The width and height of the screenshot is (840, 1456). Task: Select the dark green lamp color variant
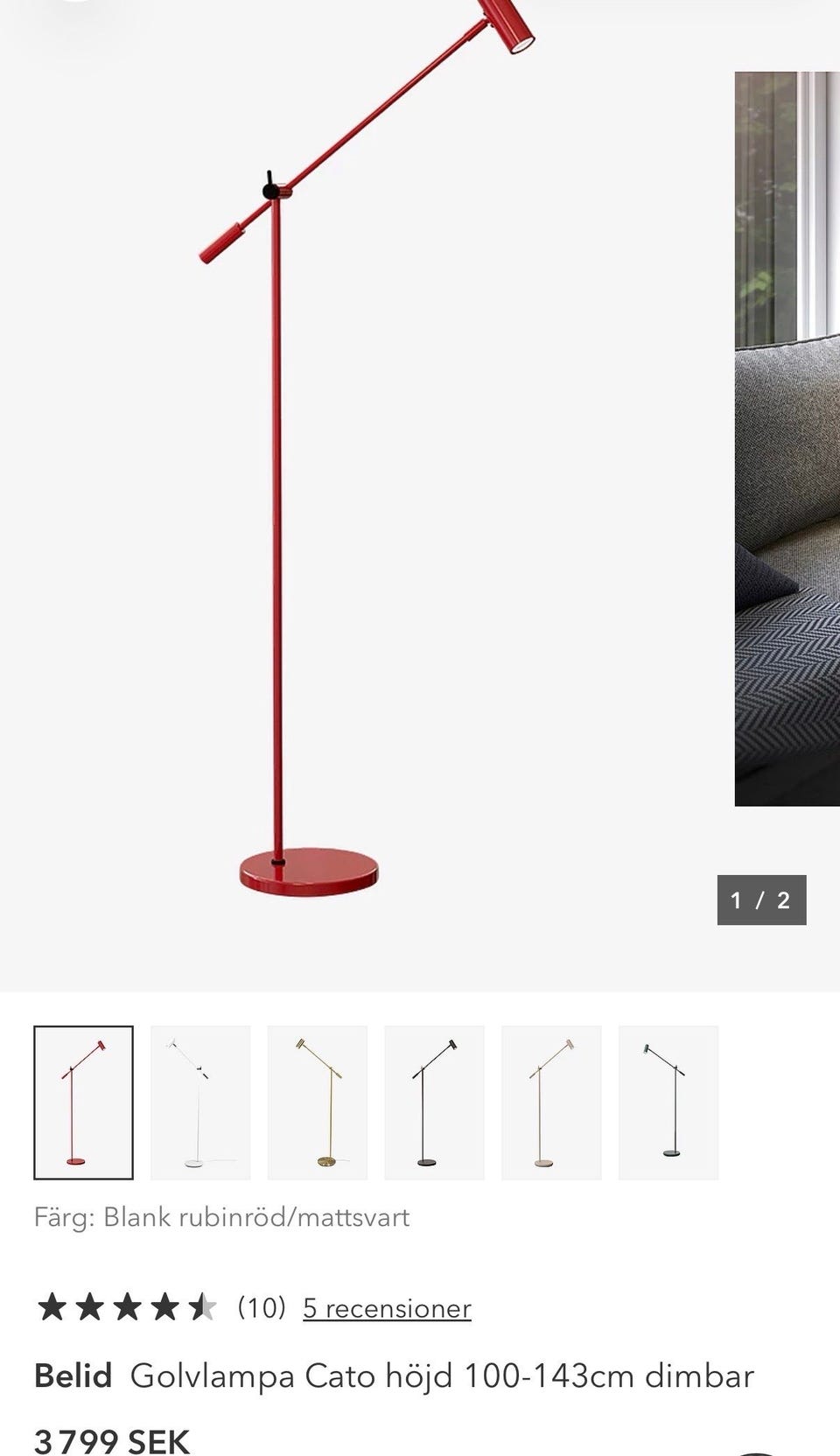click(x=668, y=1102)
